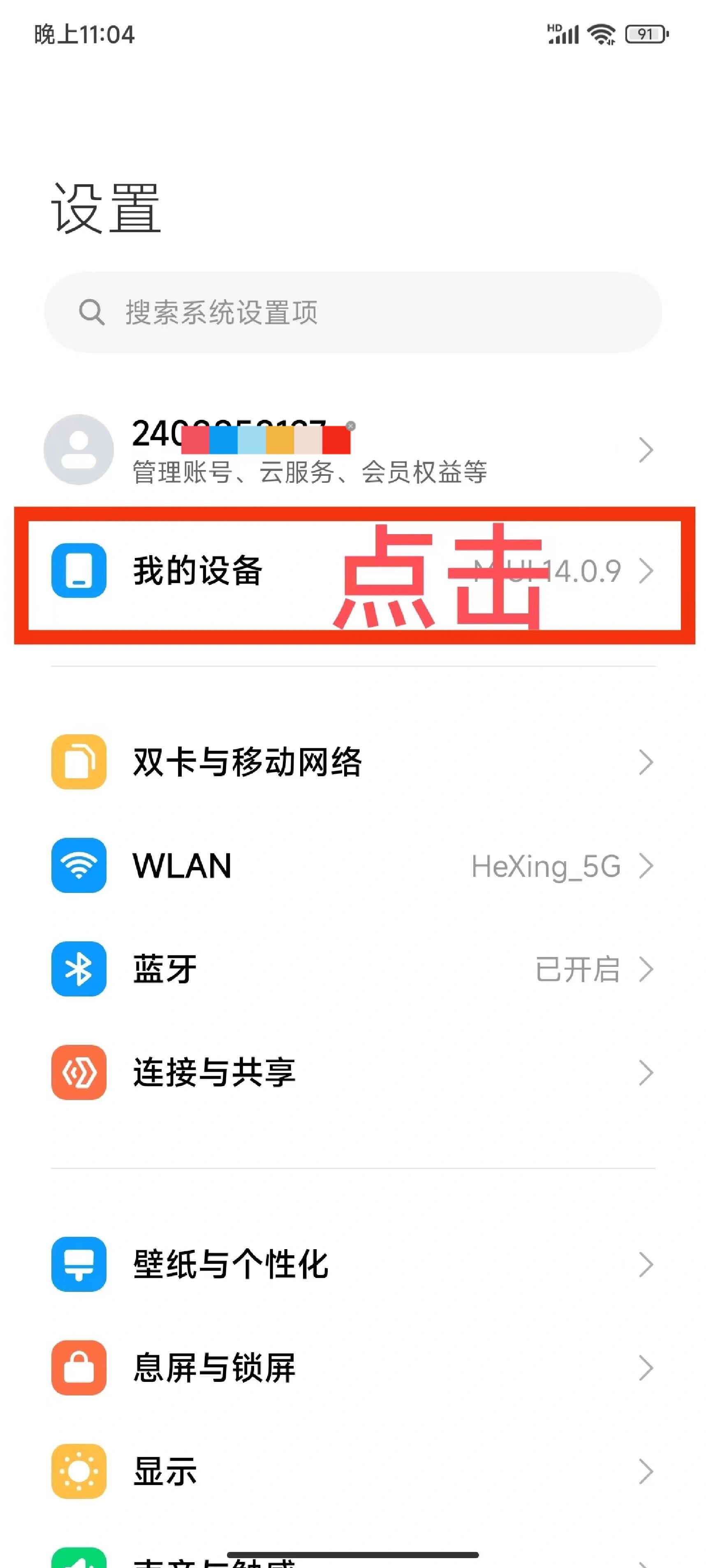The image size is (706, 1568).
Task: Select the 蓝牙 Bluetooth icon
Action: click(x=79, y=970)
